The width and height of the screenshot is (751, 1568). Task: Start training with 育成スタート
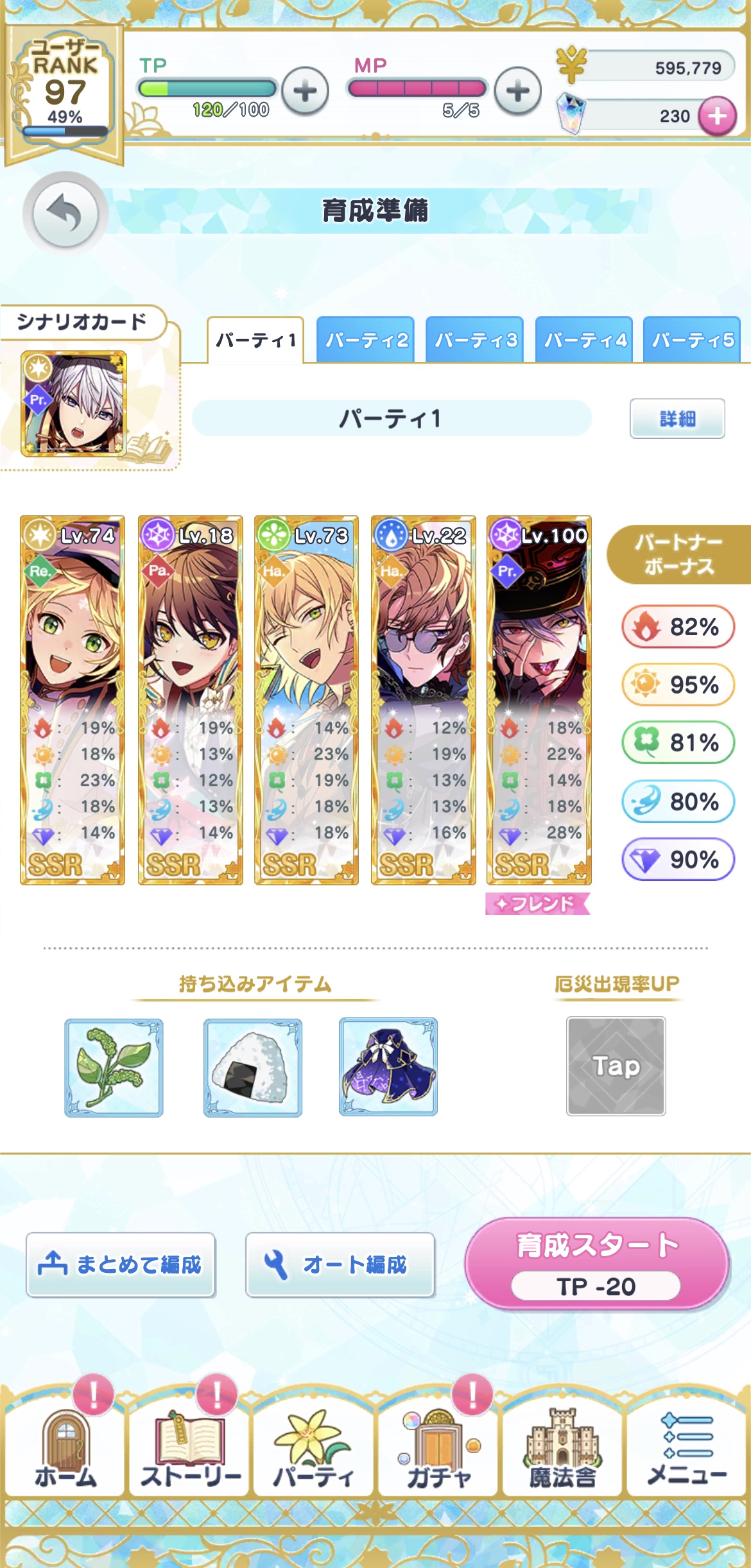coord(596,1263)
